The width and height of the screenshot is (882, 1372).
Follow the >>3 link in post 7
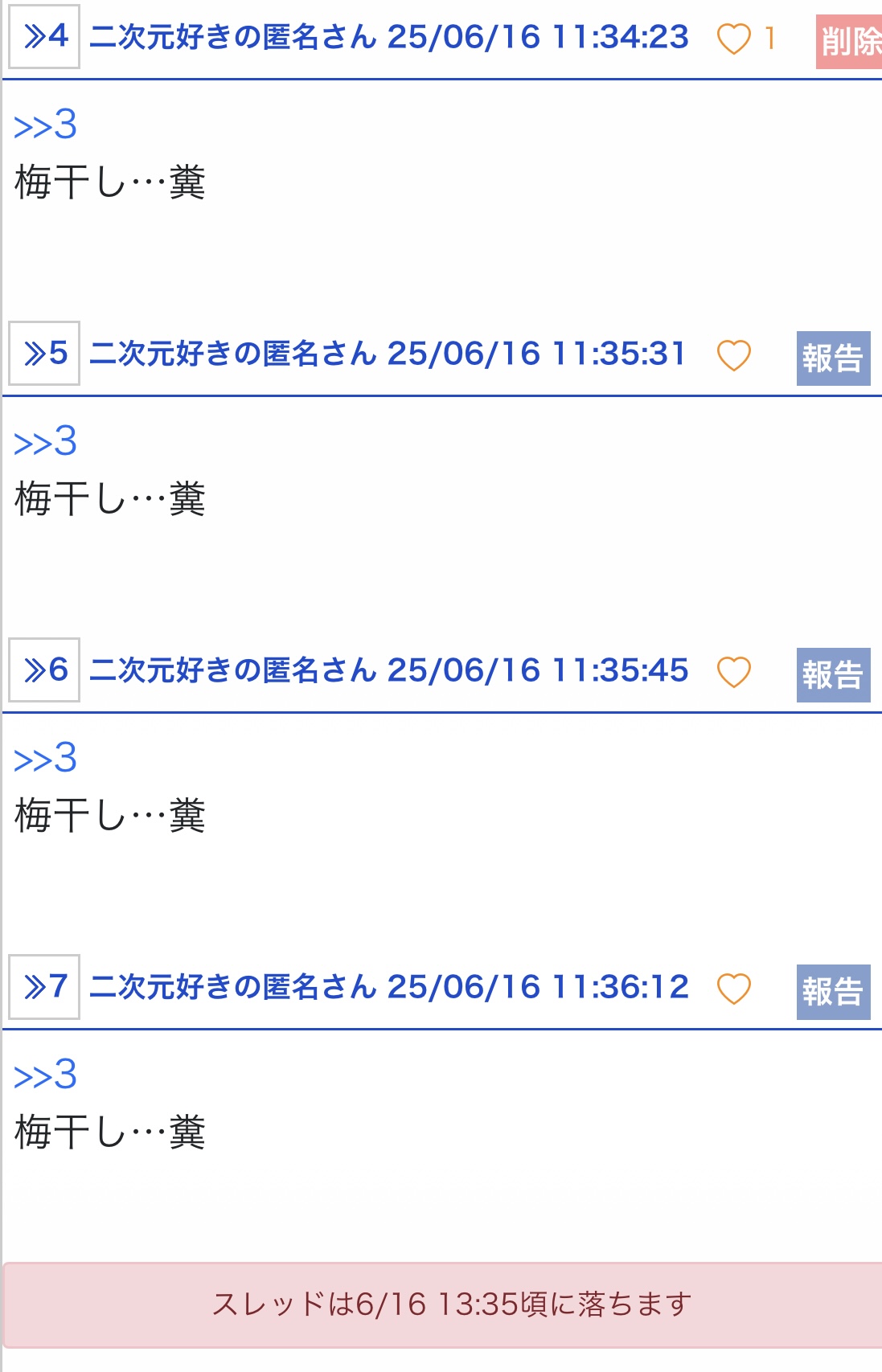tap(45, 1076)
